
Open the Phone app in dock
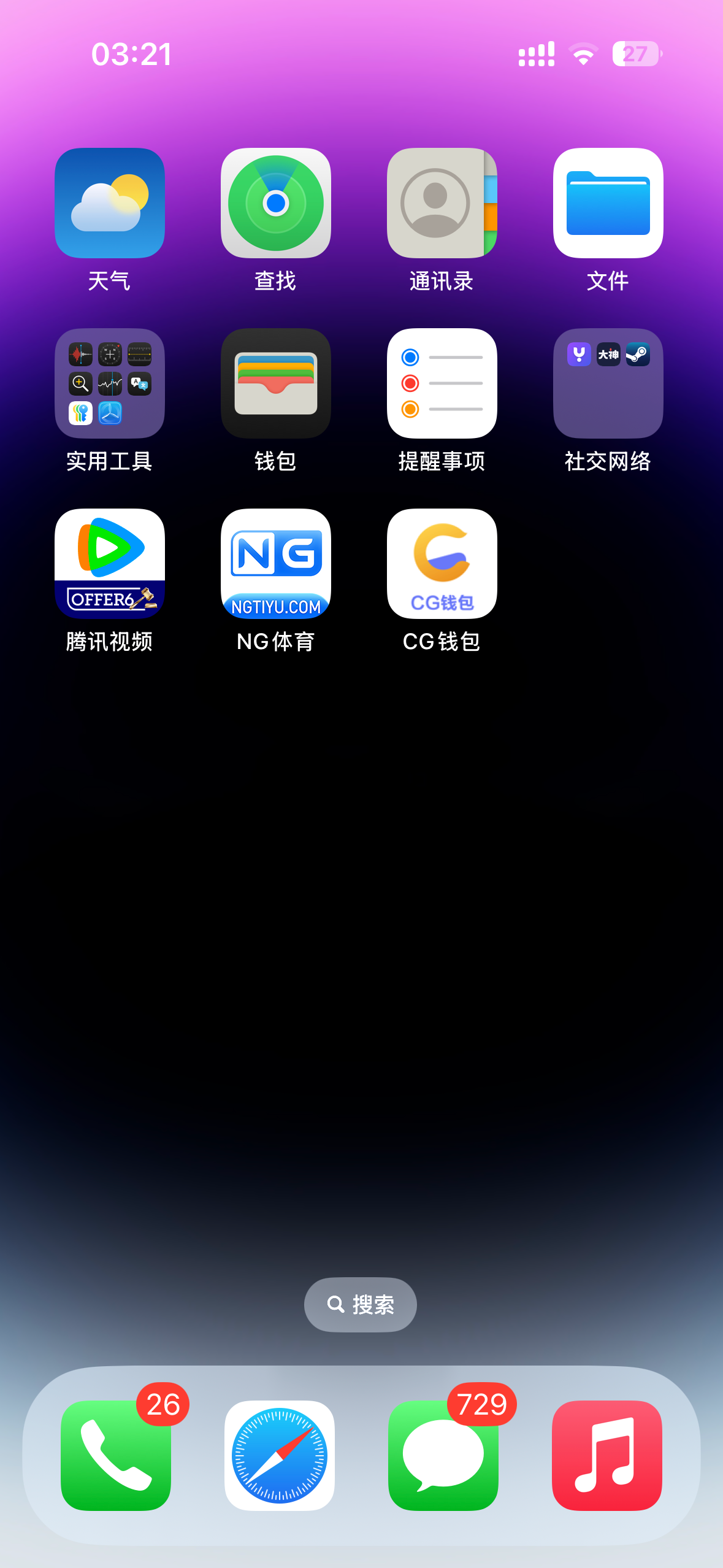(x=116, y=1456)
